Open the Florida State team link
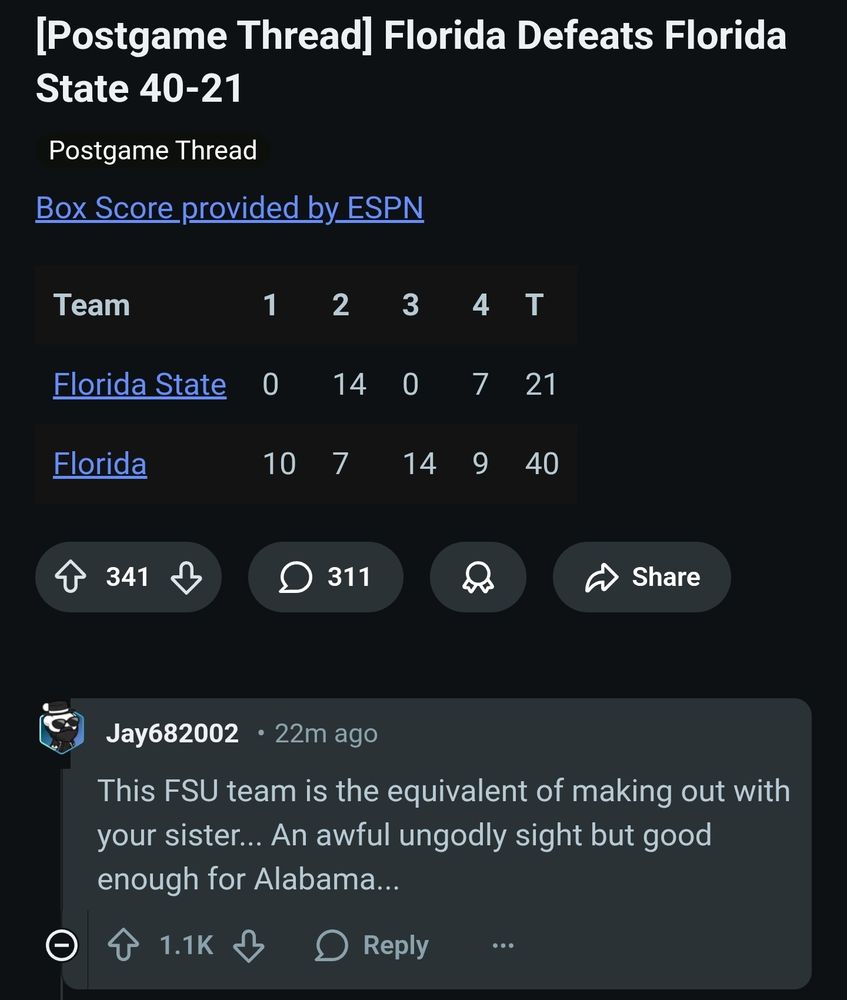The width and height of the screenshot is (847, 1000). (139, 385)
